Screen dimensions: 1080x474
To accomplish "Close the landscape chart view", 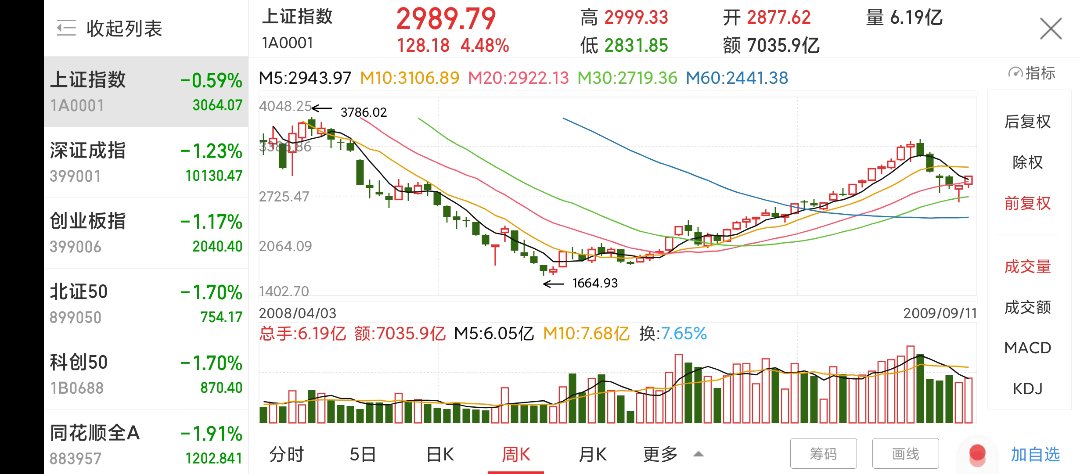I will click(1051, 29).
